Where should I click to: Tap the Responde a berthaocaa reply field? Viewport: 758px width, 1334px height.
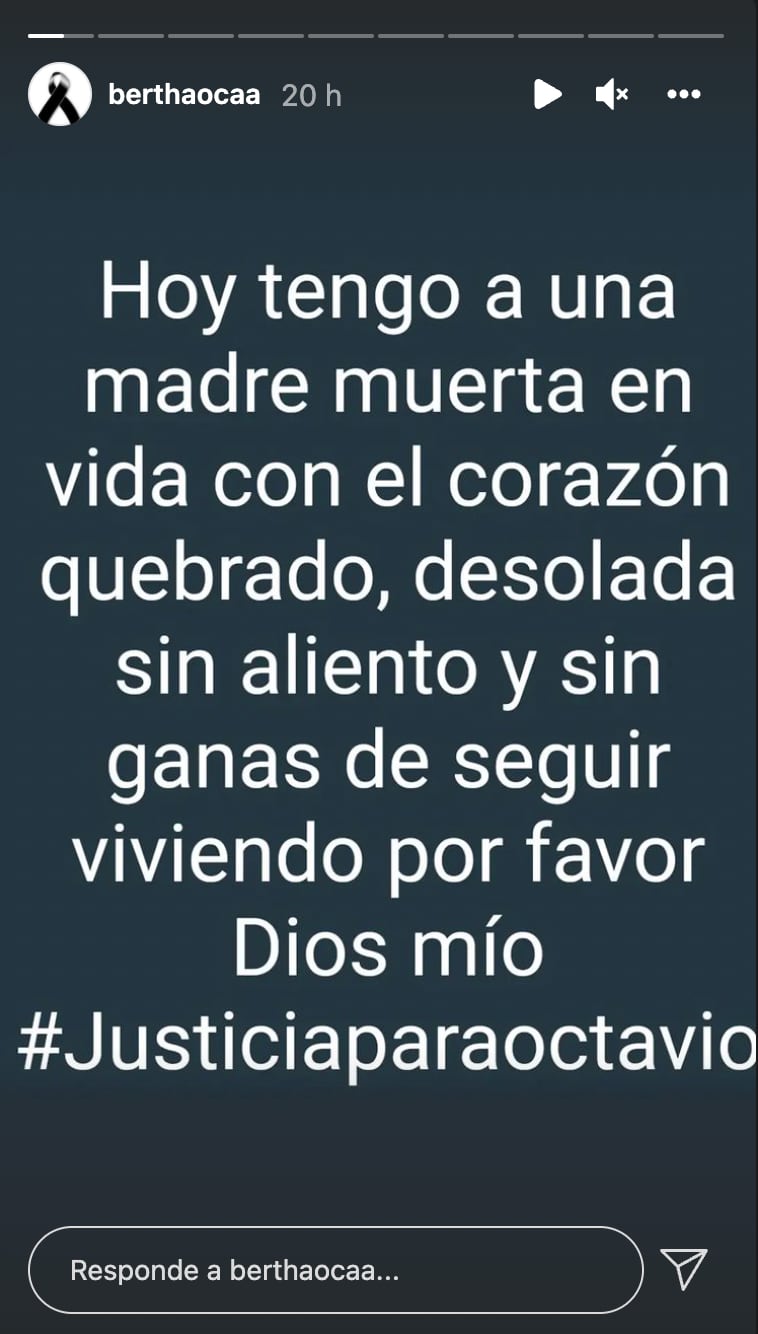pos(335,1270)
